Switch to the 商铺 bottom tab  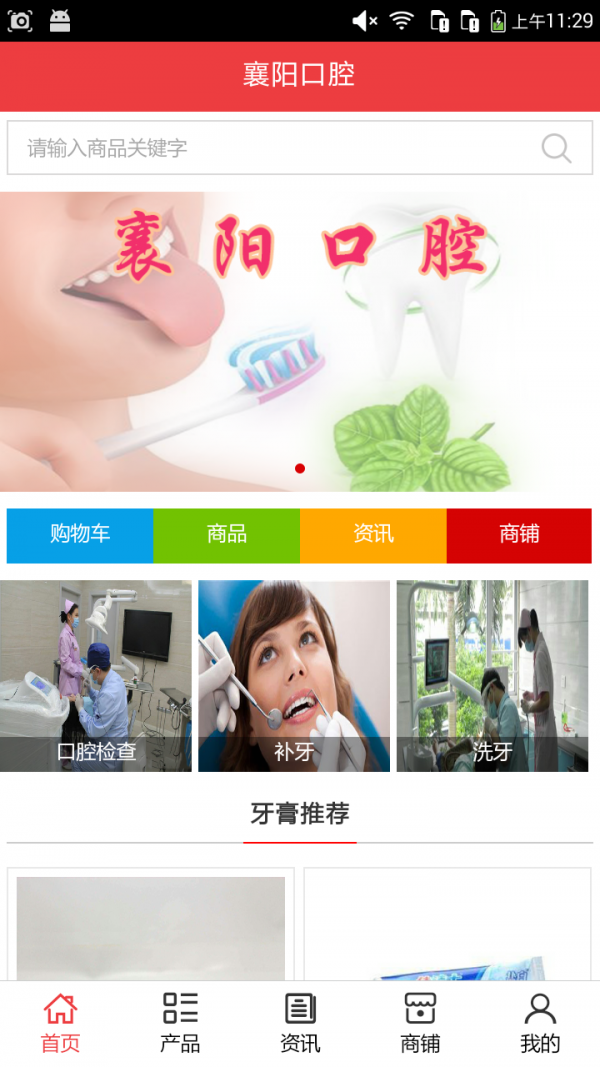click(420, 1023)
